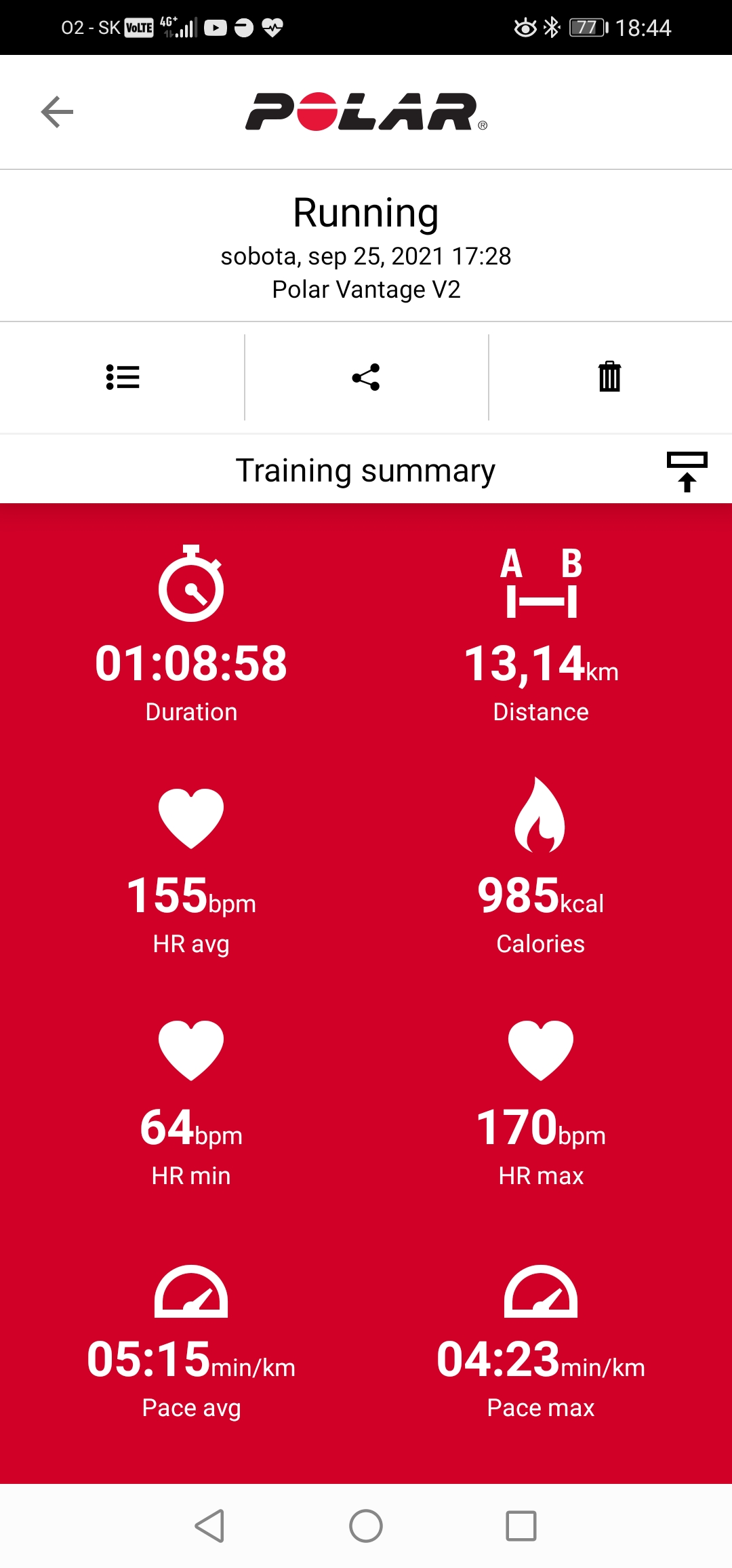
Task: Open recent apps from navigation bar
Action: [x=521, y=1526]
